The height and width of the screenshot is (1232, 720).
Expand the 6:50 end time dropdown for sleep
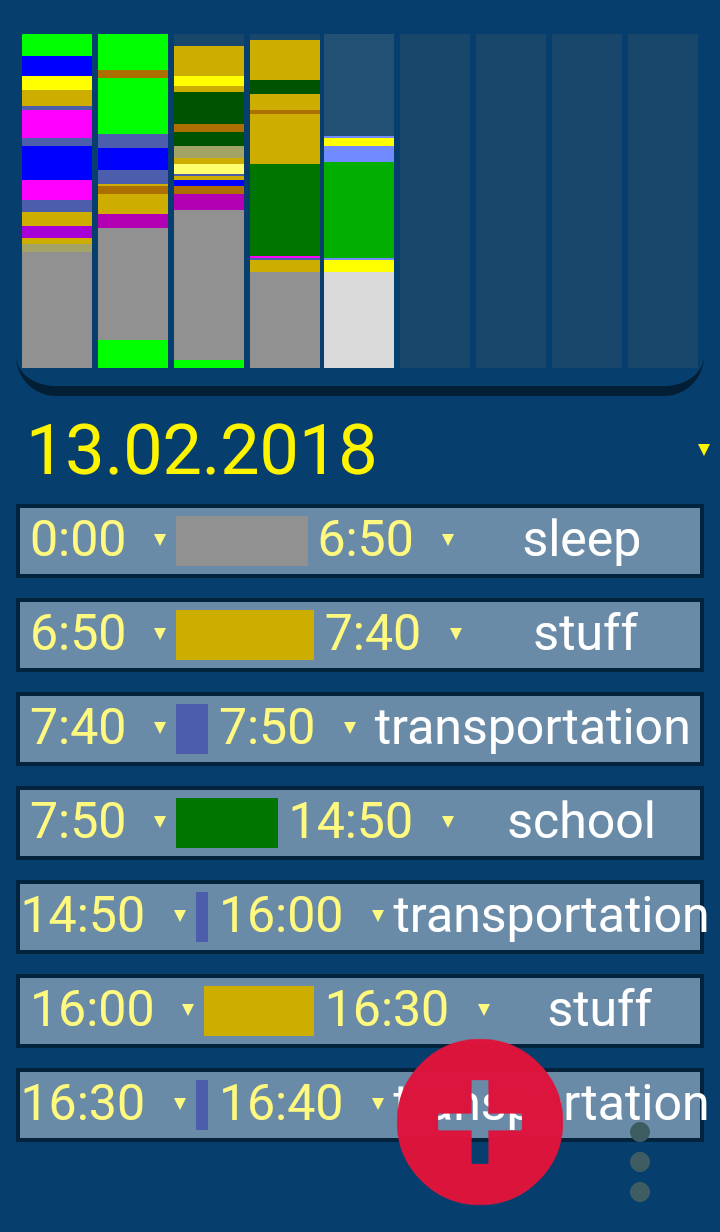point(448,541)
